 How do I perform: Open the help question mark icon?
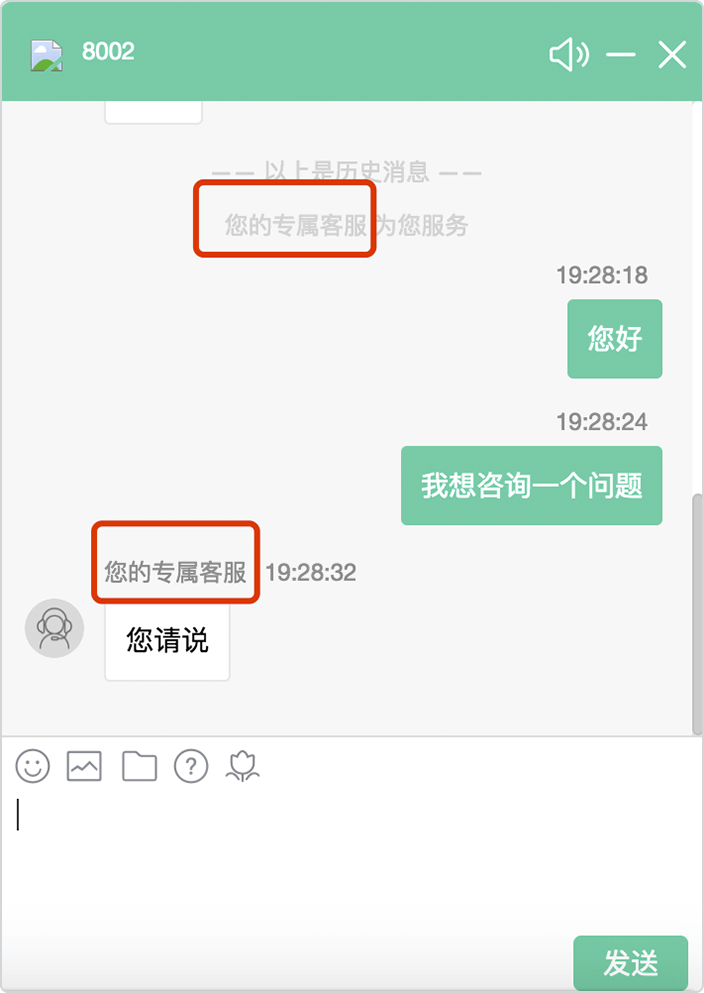pos(191,767)
